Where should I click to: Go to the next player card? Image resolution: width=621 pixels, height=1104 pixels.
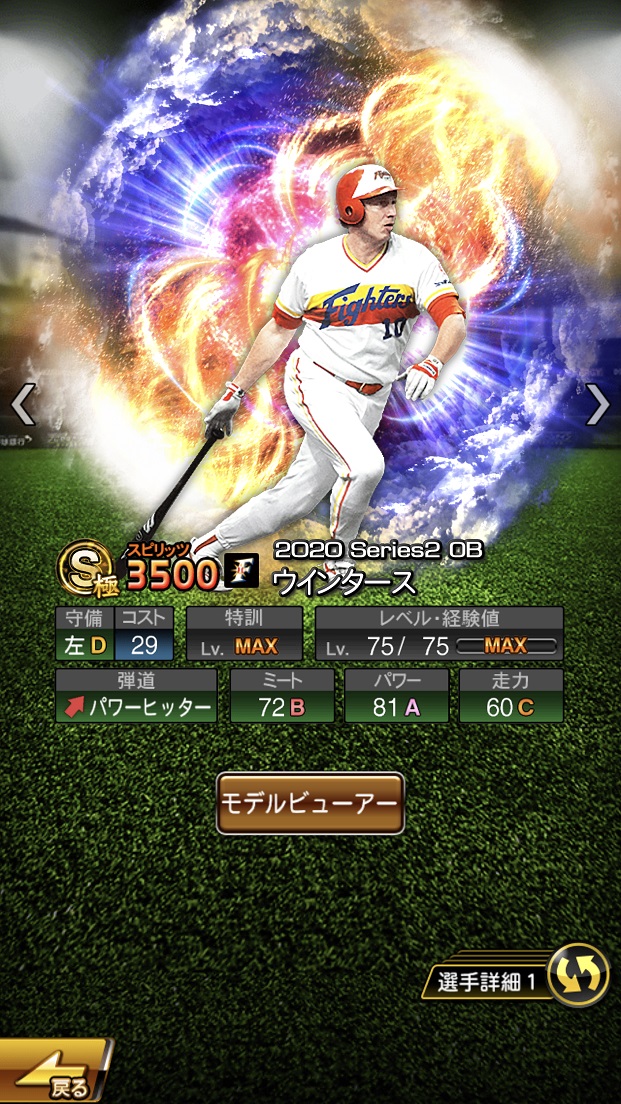point(597,405)
